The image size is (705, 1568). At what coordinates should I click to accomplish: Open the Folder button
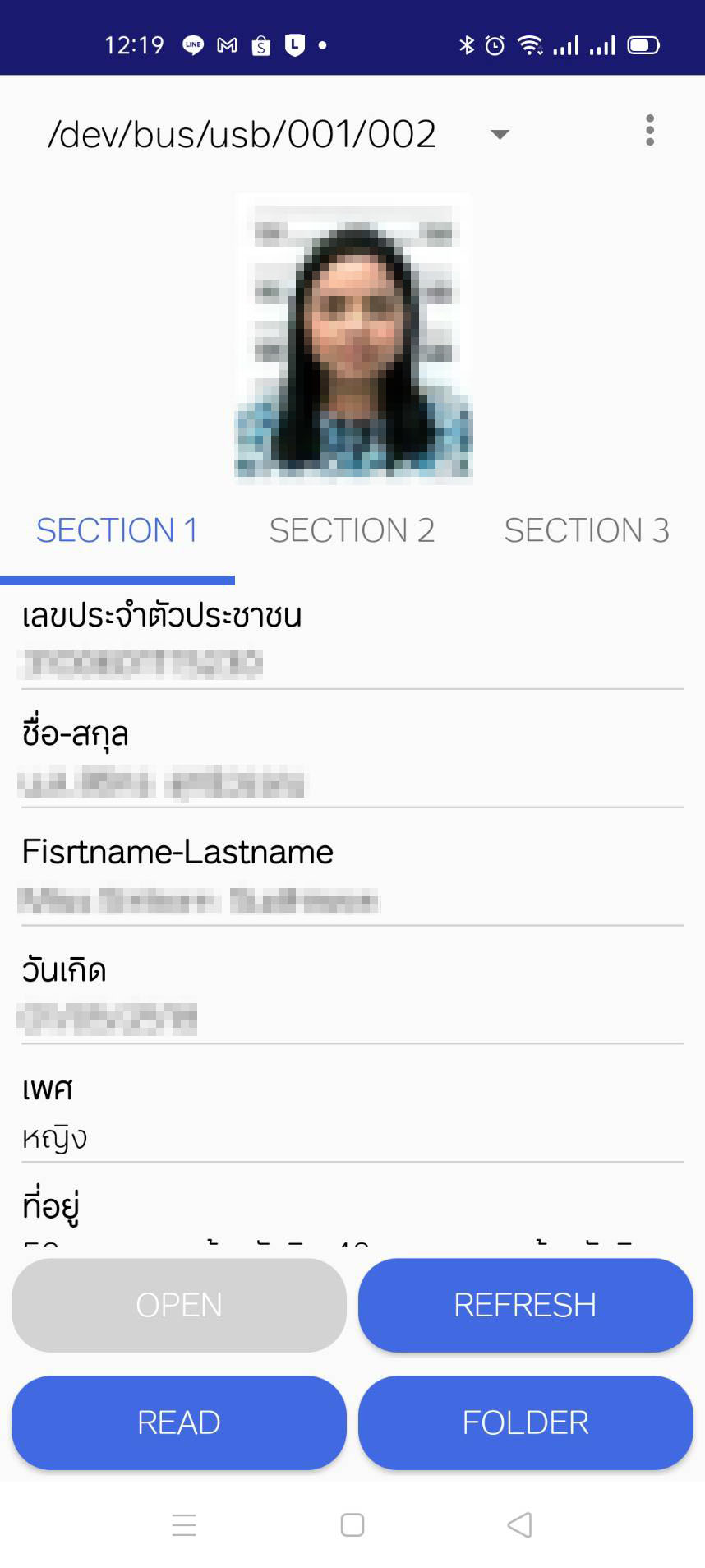click(526, 1422)
